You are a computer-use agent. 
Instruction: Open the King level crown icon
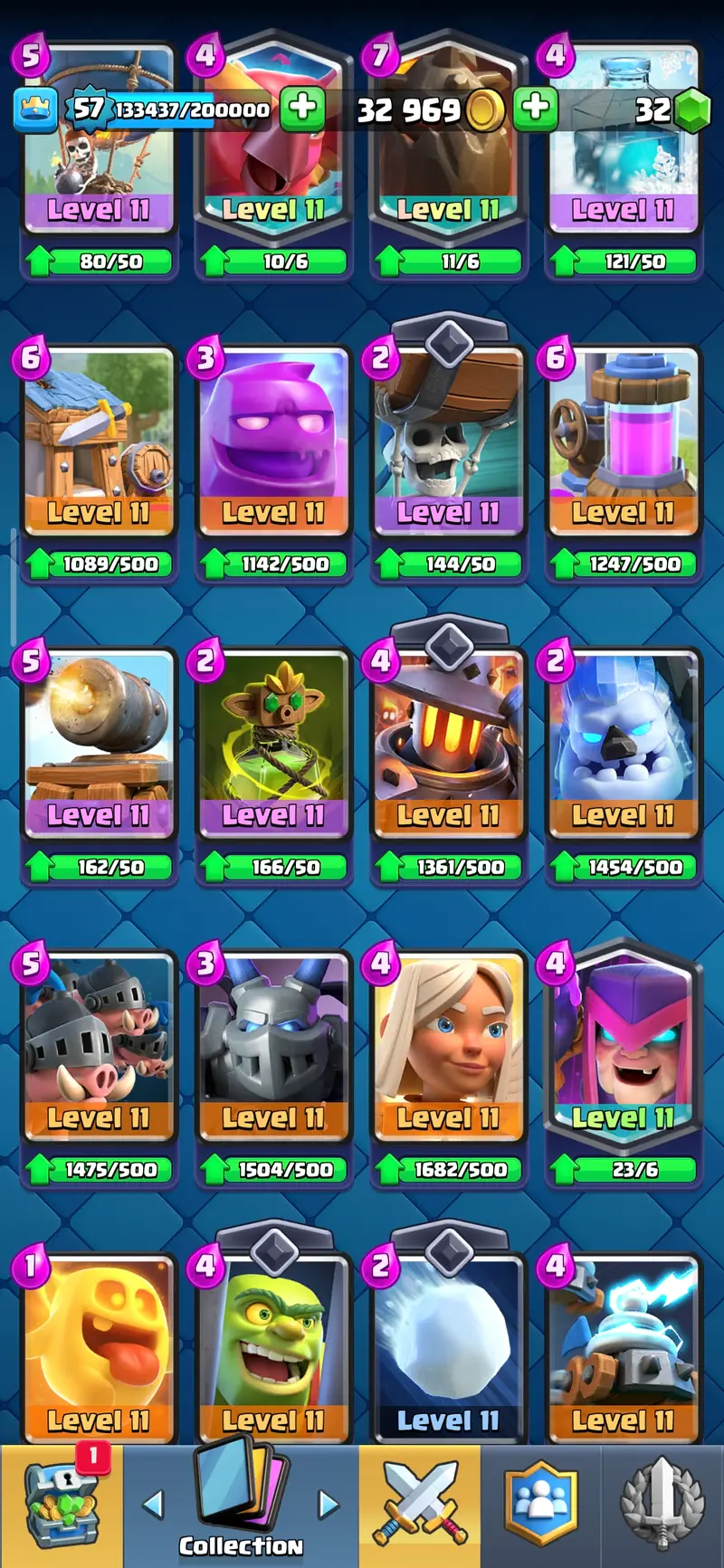click(x=35, y=109)
